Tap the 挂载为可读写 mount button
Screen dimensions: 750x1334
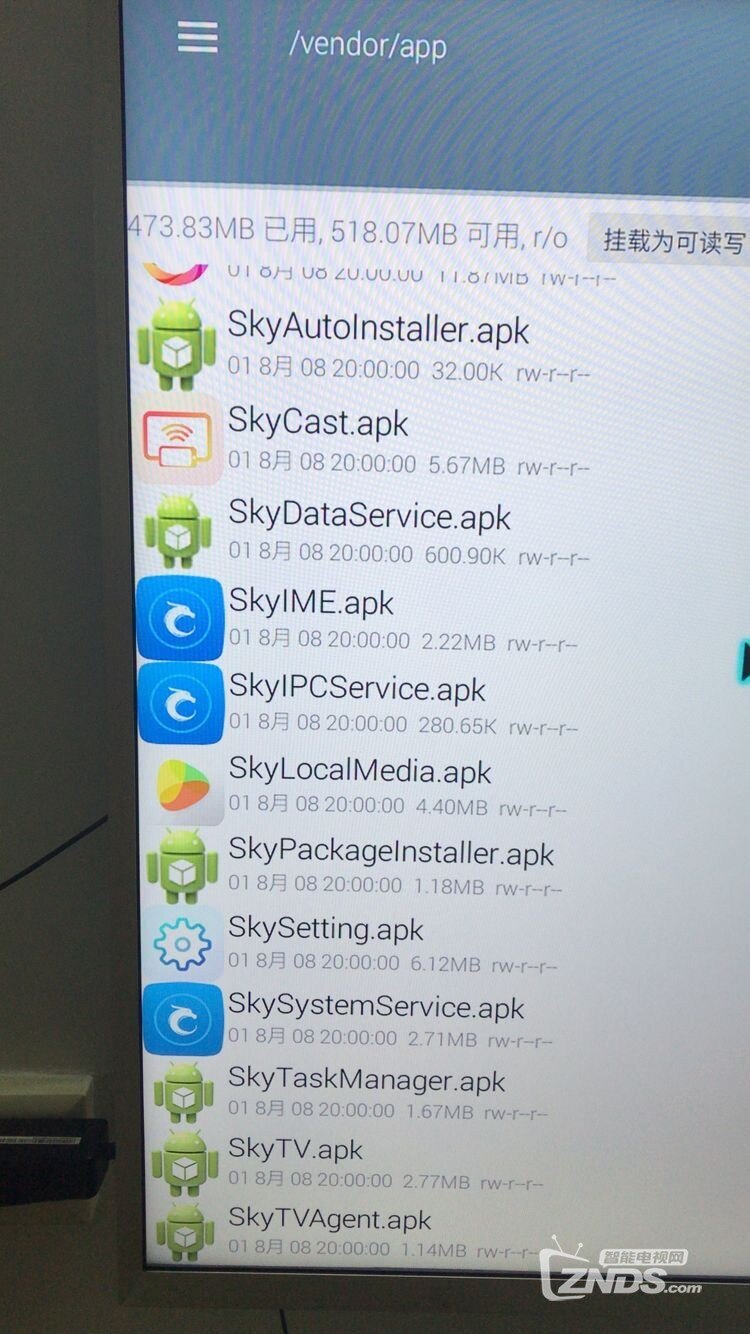point(672,240)
